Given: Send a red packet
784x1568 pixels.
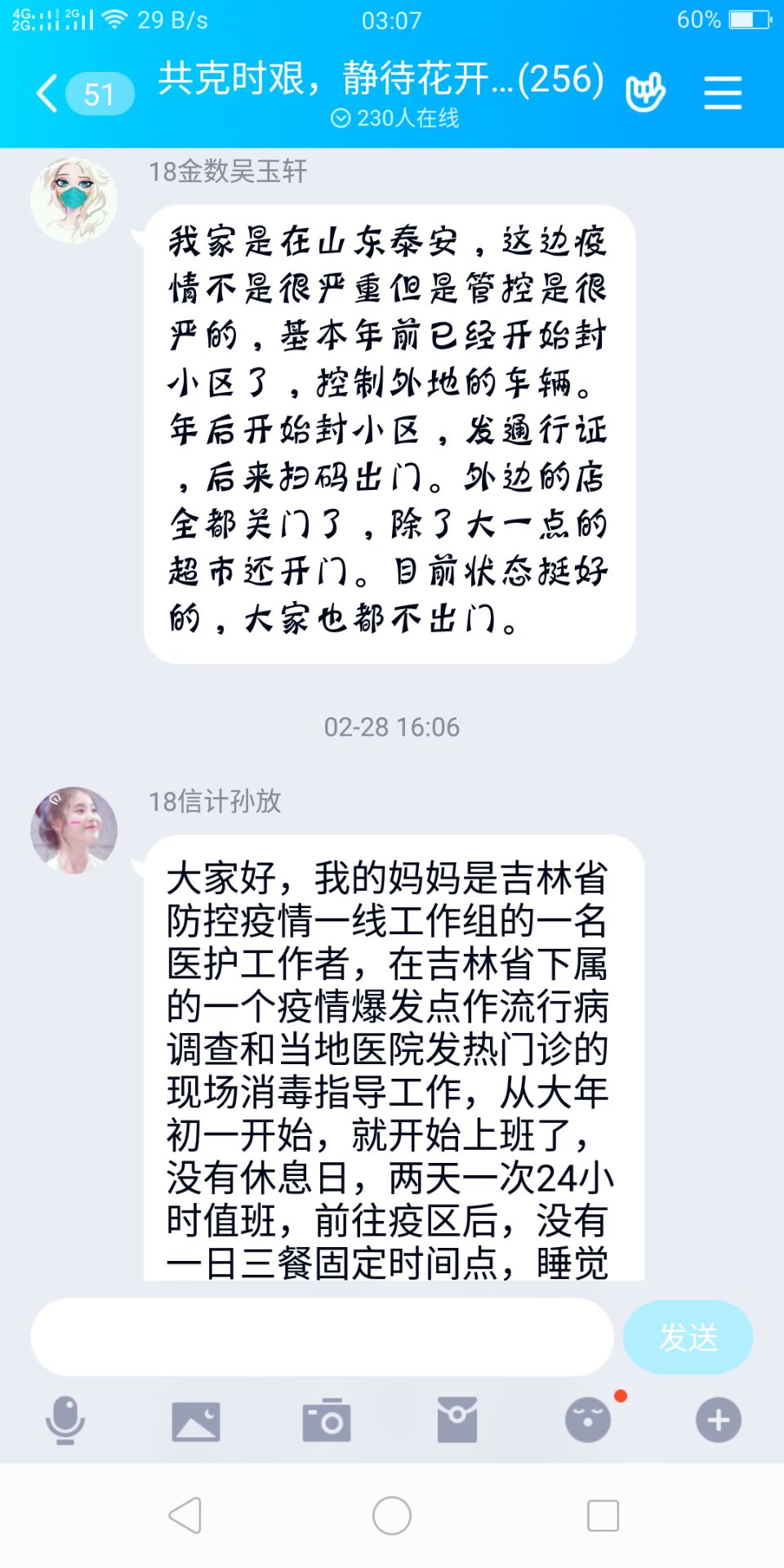Looking at the screenshot, I should (x=457, y=1420).
